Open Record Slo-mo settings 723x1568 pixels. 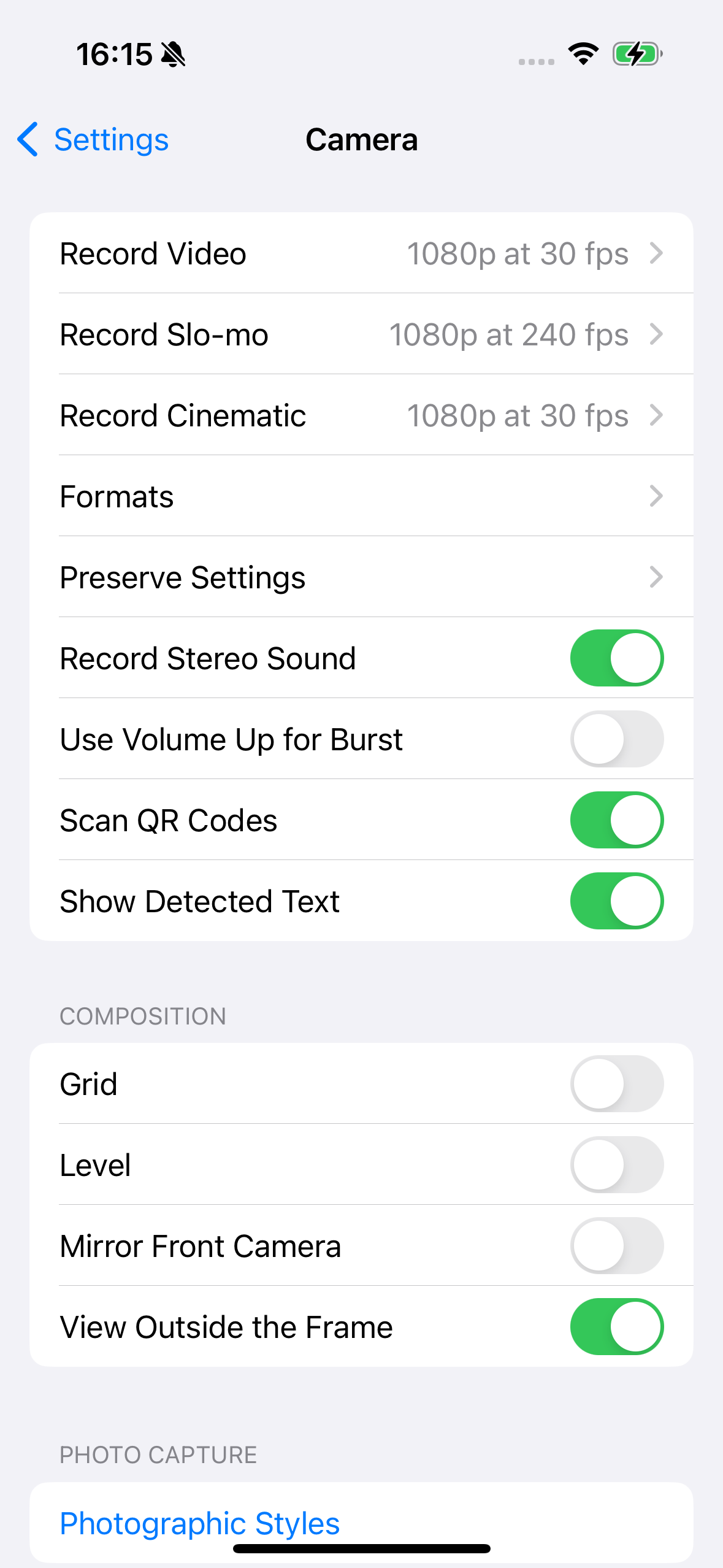361,334
